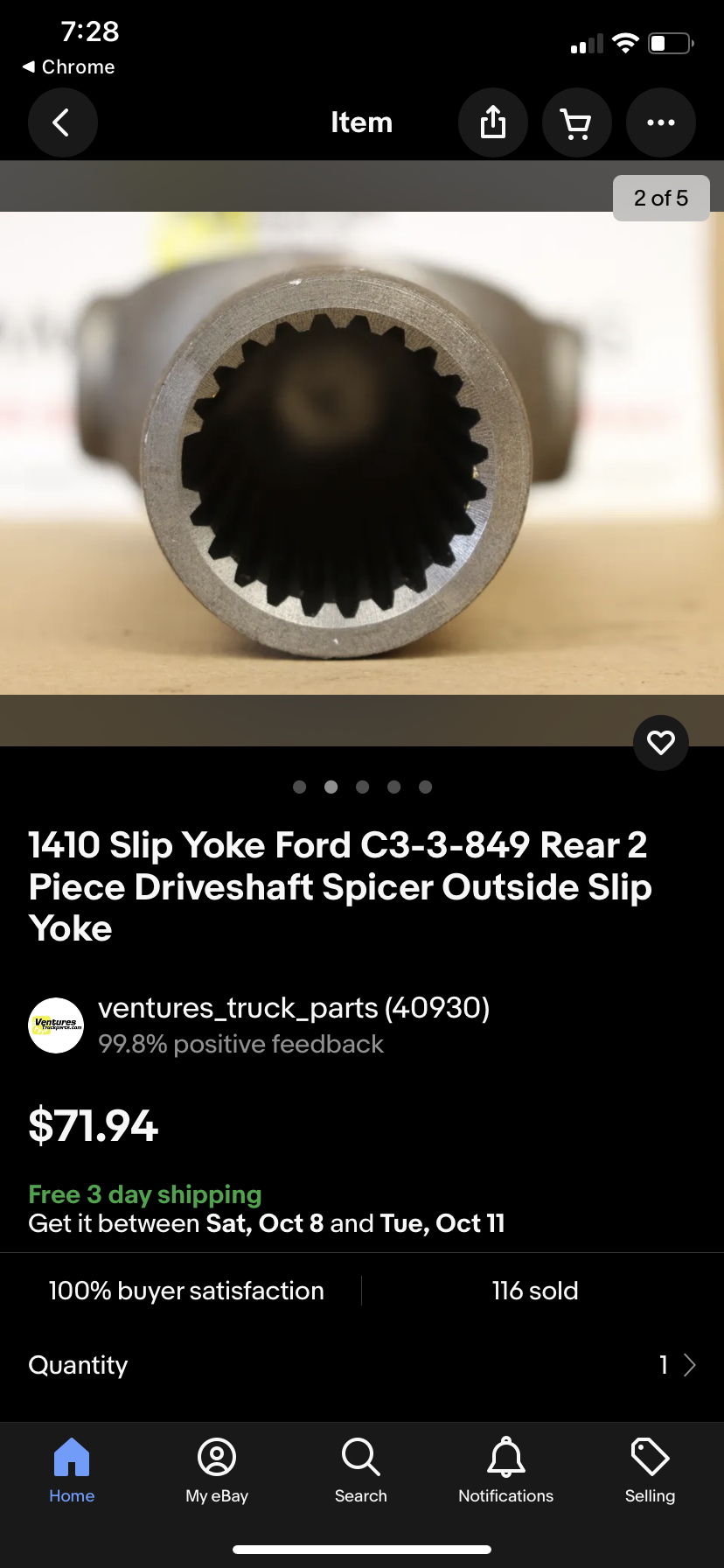Navigate back using the back arrow
Screen dimensions: 724x1568
pos(62,122)
